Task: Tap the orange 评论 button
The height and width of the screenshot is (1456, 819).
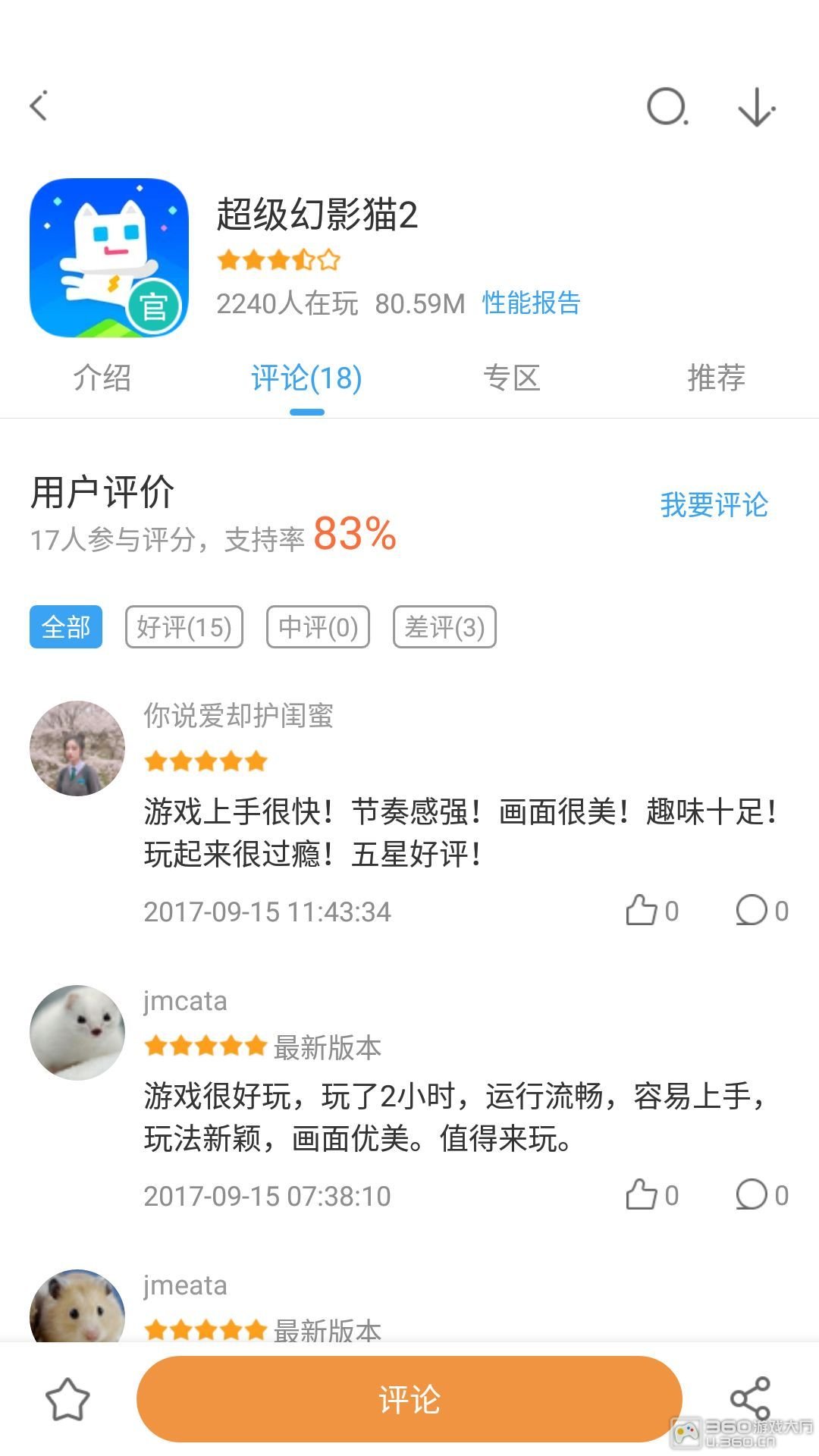Action: click(409, 1399)
